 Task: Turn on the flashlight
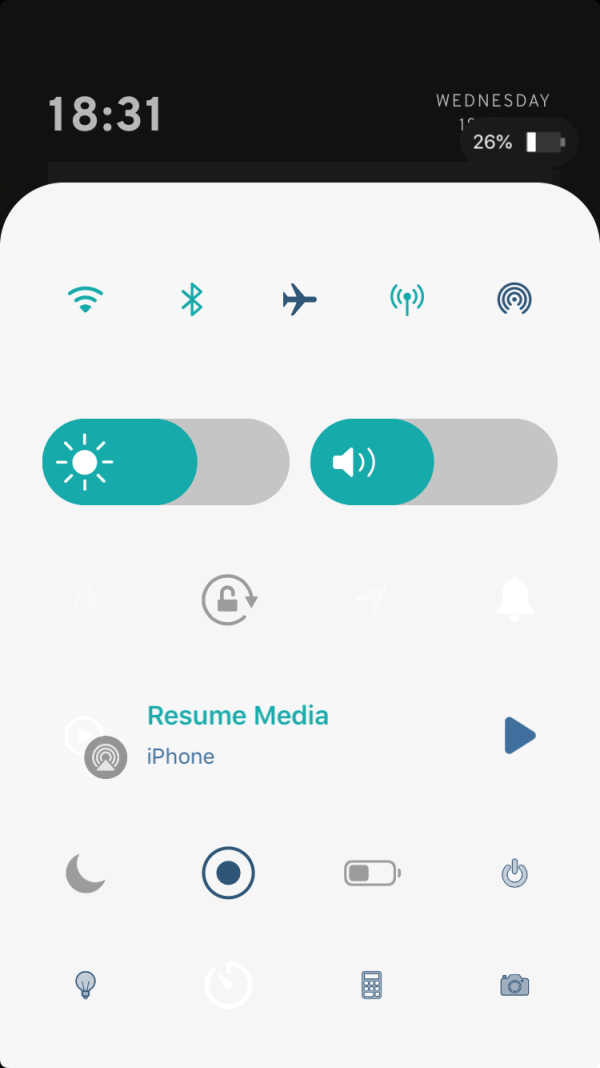point(86,985)
